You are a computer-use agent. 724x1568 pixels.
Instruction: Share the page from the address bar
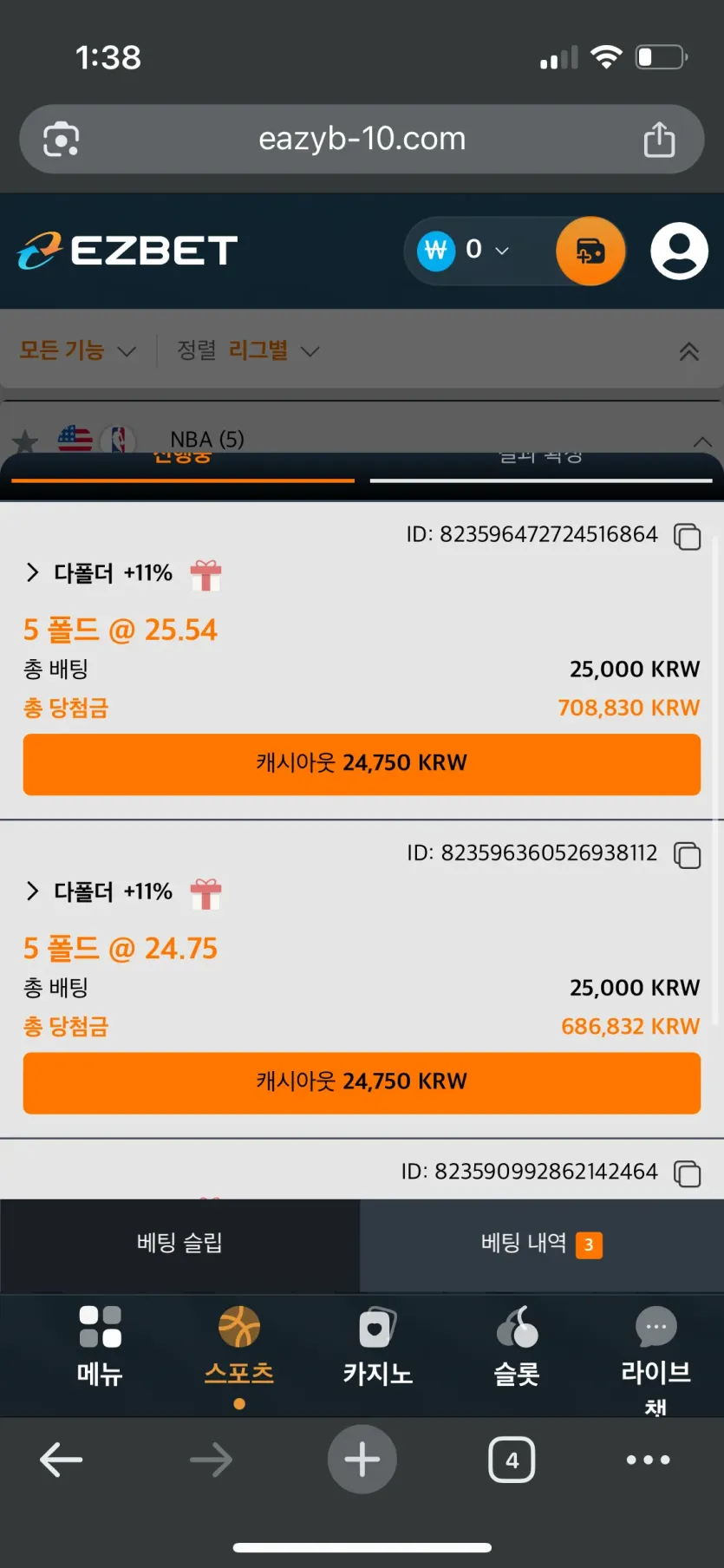click(x=659, y=139)
